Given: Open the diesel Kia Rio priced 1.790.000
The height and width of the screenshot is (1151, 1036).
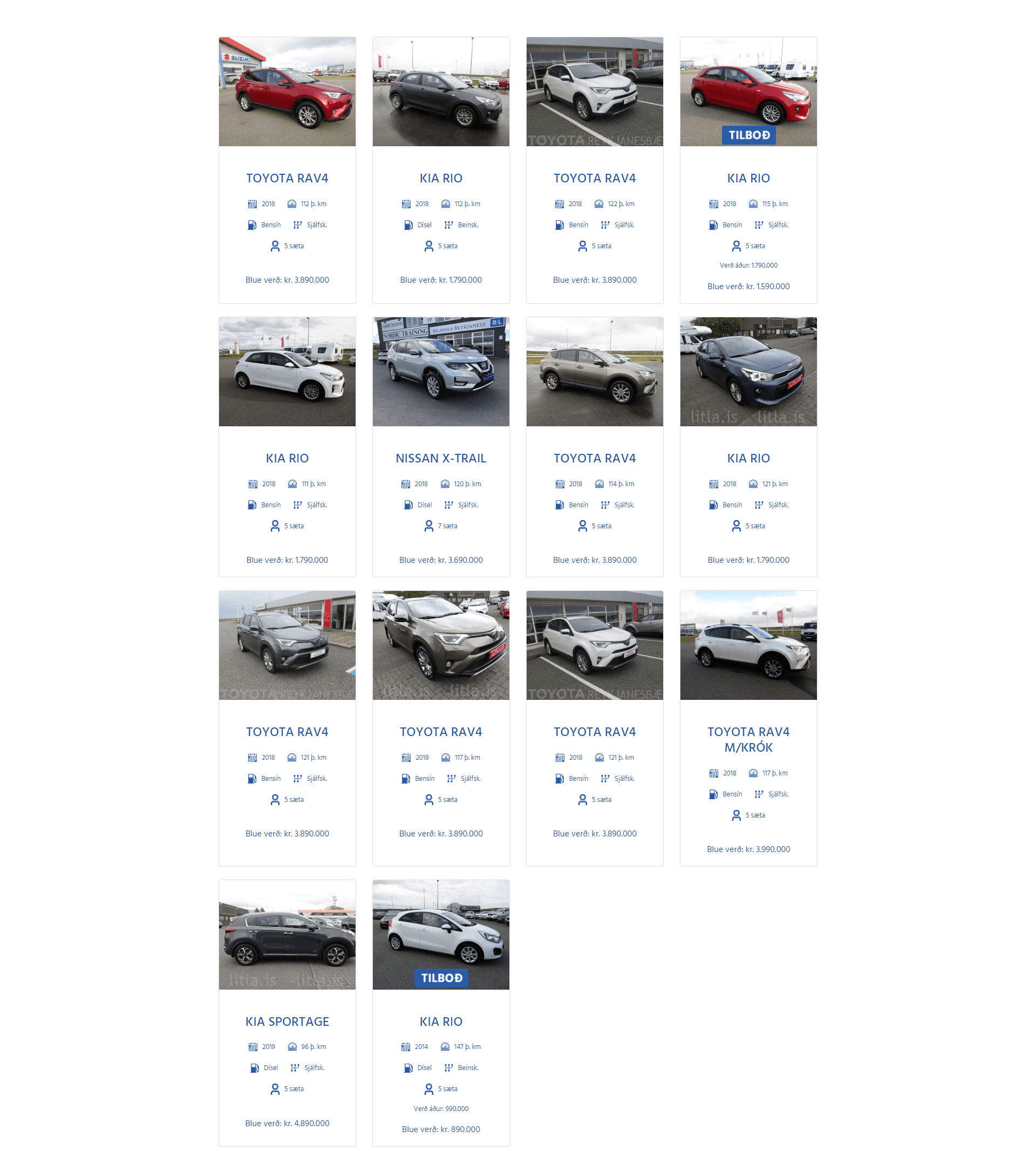Looking at the screenshot, I should pos(441,178).
